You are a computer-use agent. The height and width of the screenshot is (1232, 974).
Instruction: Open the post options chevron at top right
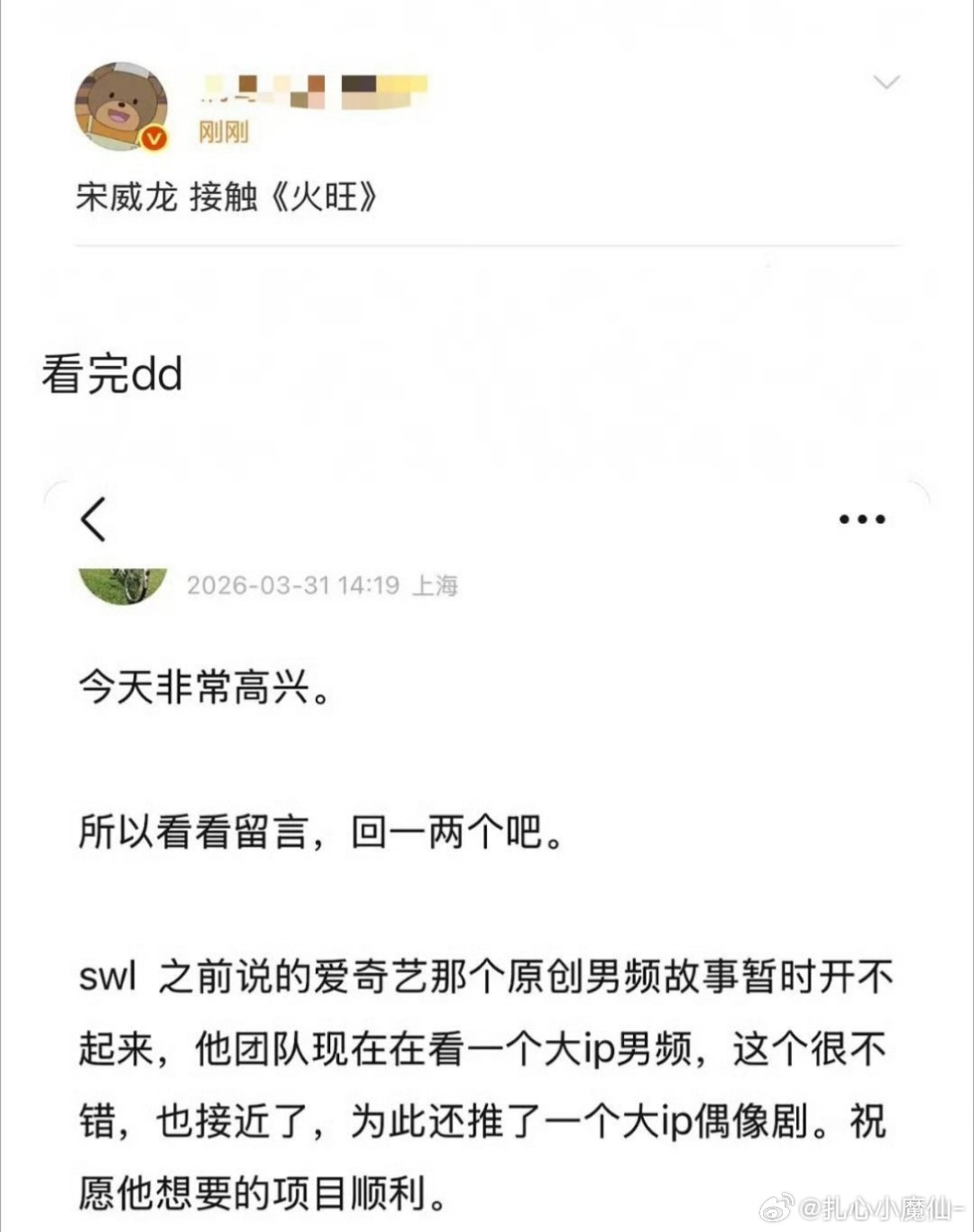click(x=888, y=79)
